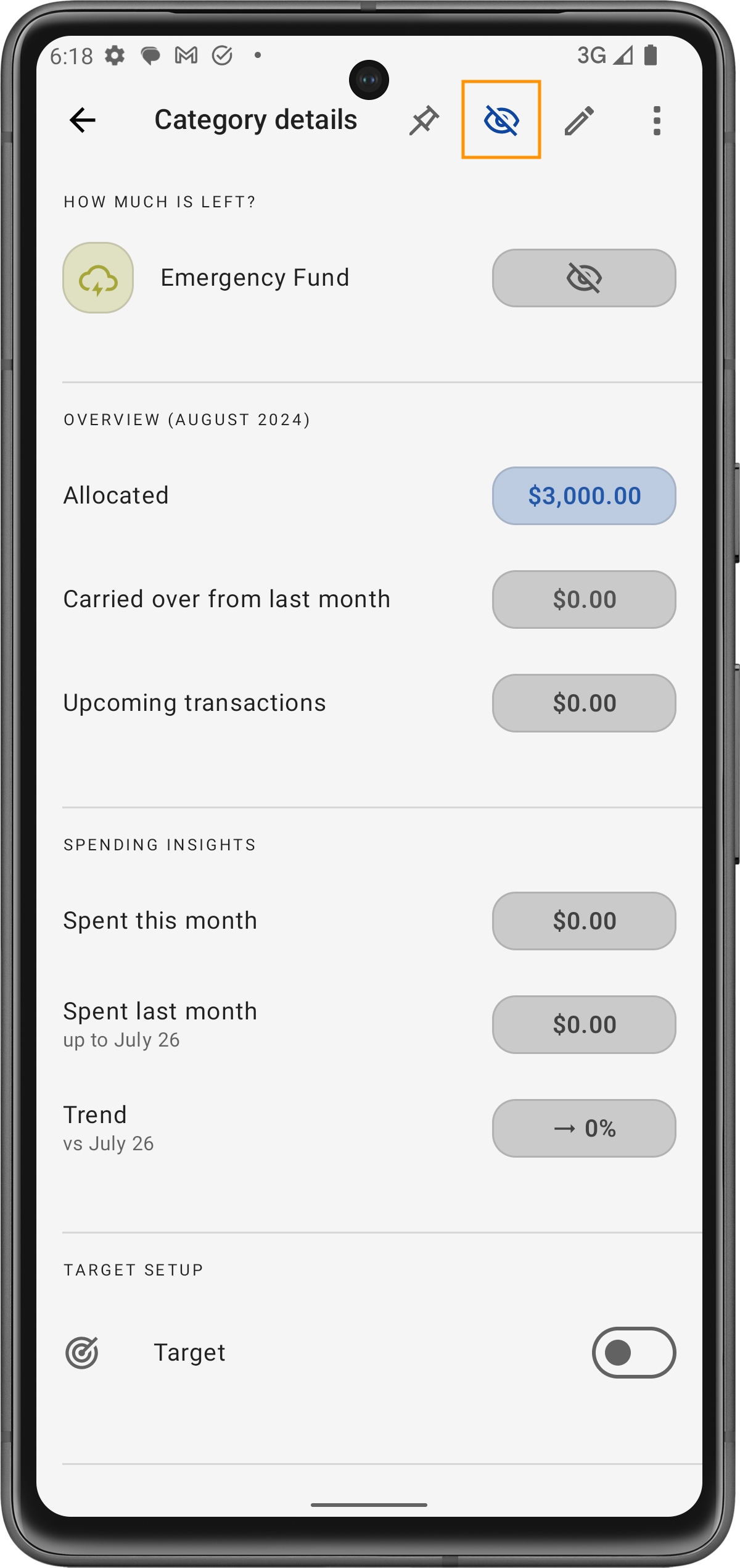Screen dimensions: 740x1568
Task: Enable the Target switch
Action: click(x=633, y=1352)
